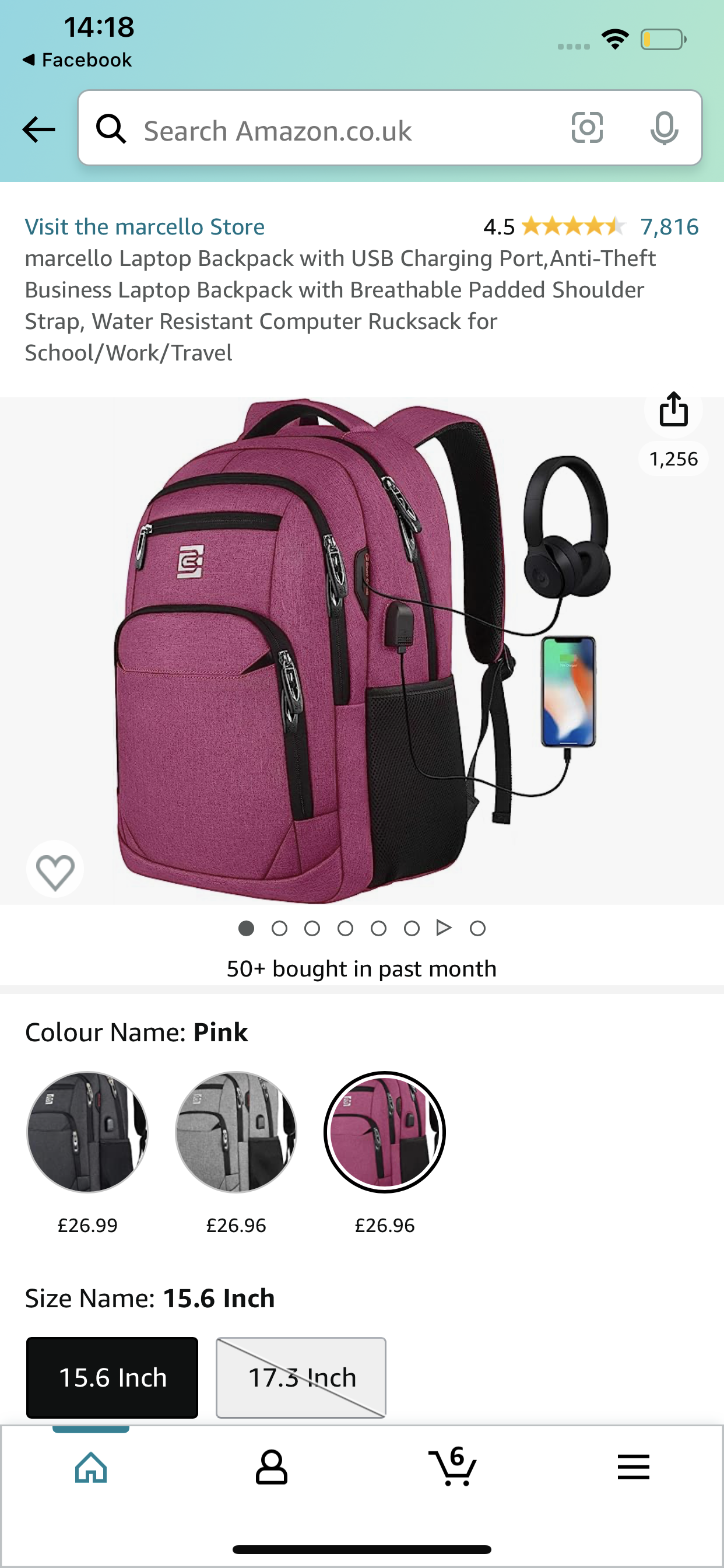Viewport: 724px width, 1568px height.
Task: Visit the marcello Store link
Action: [x=144, y=226]
